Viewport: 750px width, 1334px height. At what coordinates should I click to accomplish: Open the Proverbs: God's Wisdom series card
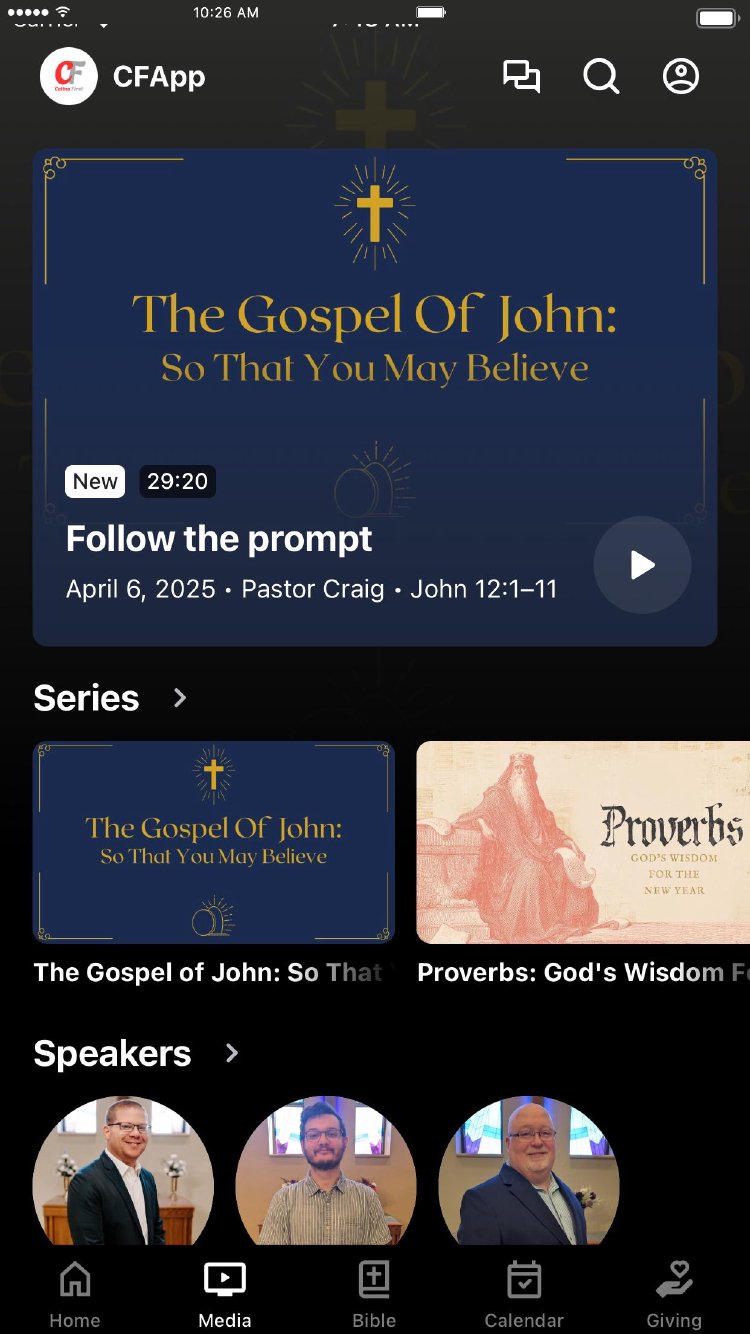click(583, 842)
